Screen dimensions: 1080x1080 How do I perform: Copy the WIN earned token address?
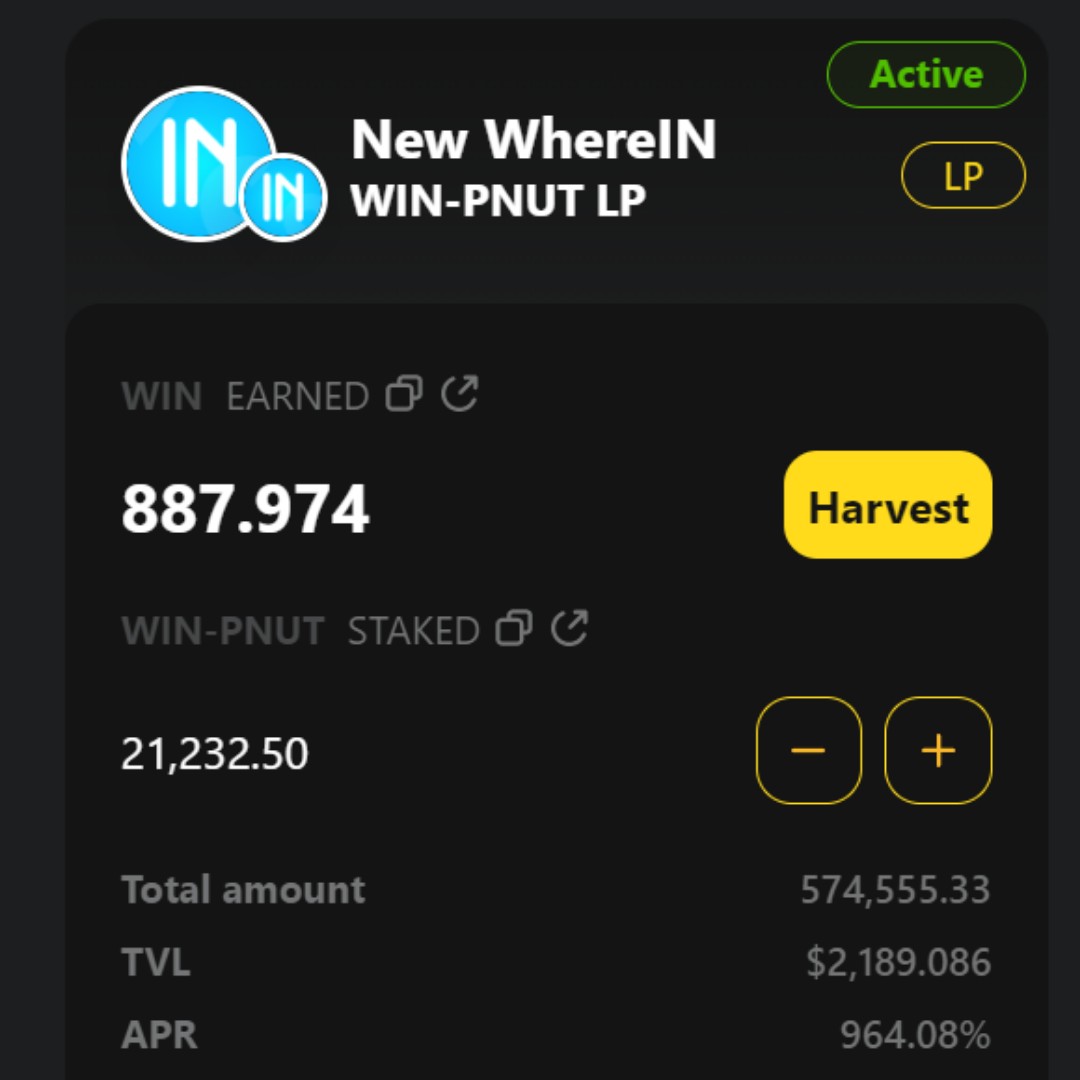(404, 395)
